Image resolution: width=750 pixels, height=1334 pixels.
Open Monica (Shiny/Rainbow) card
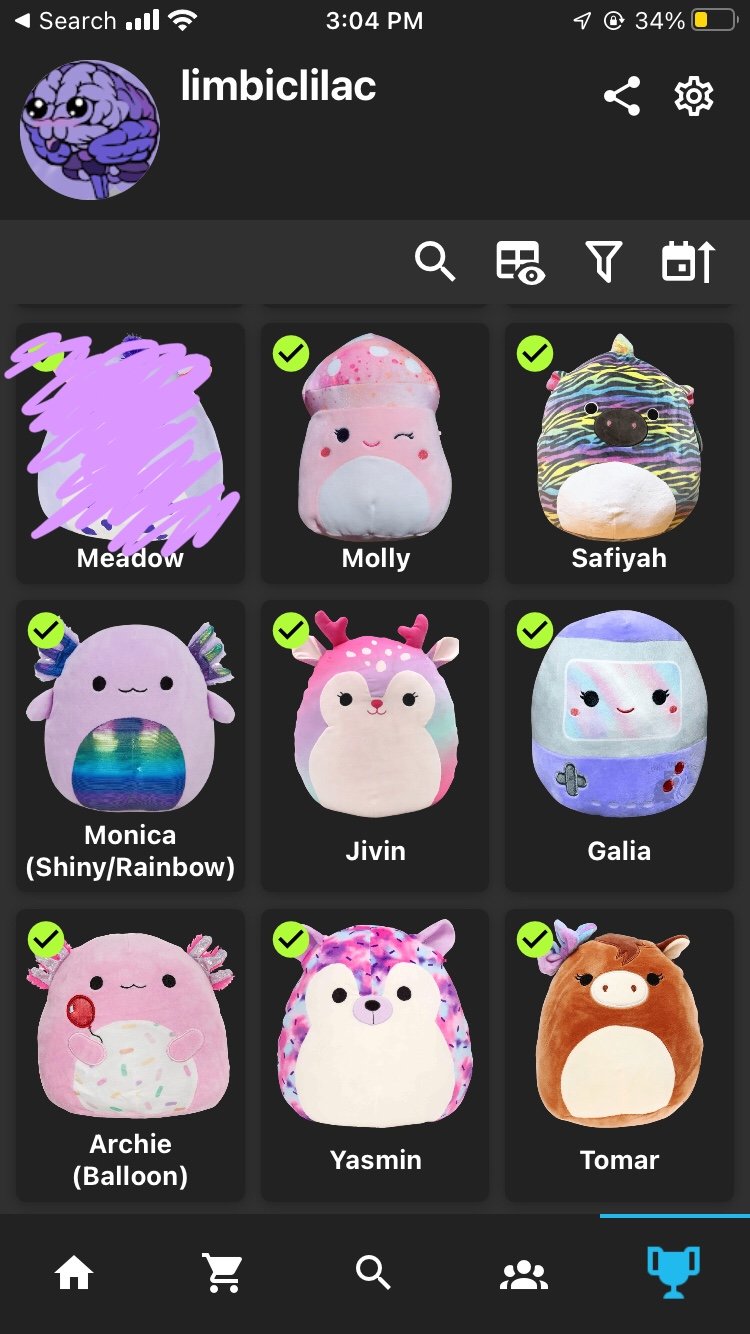(x=130, y=746)
